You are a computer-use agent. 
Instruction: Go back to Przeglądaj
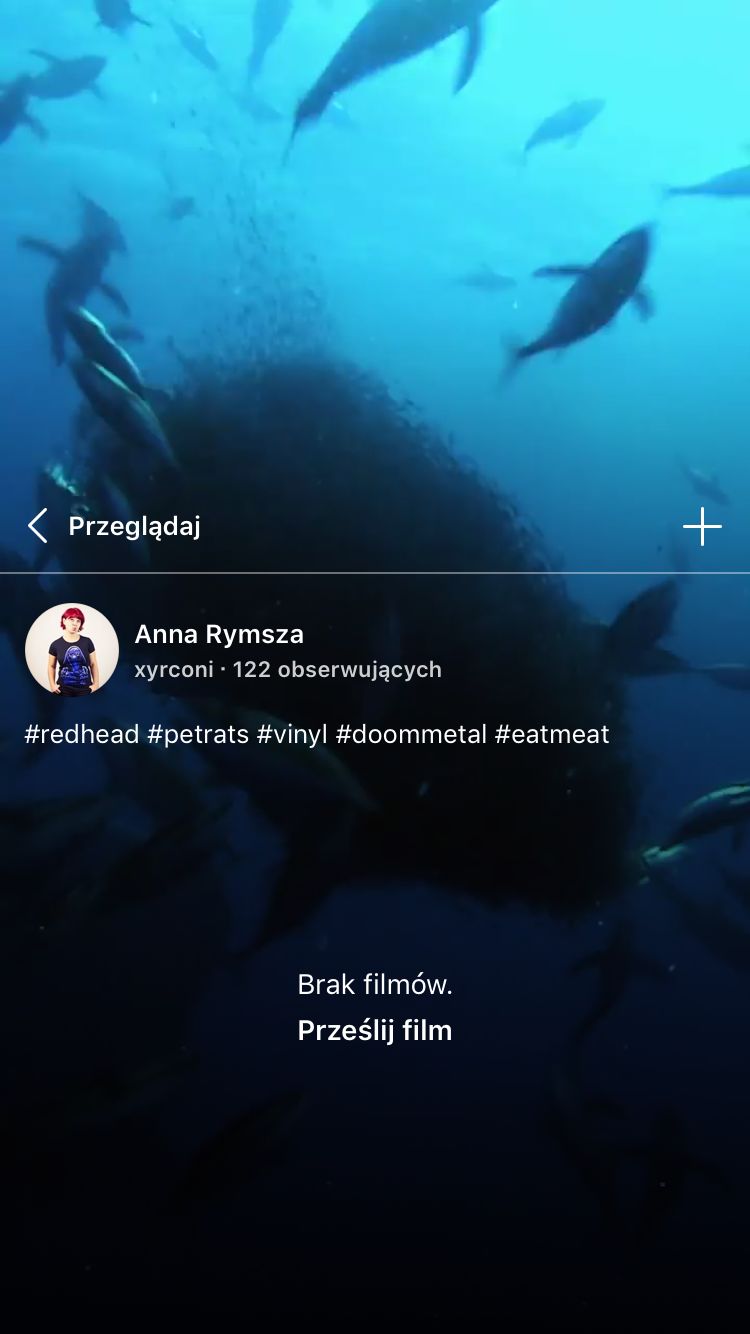tap(114, 526)
